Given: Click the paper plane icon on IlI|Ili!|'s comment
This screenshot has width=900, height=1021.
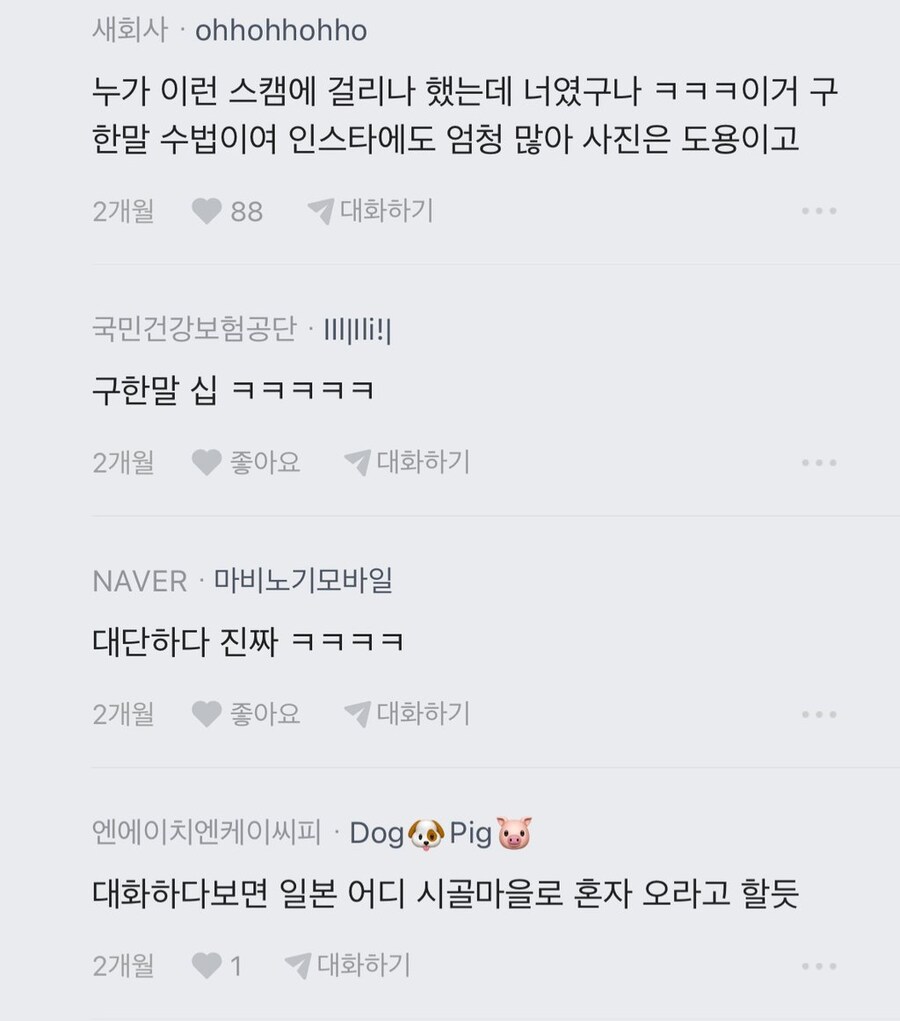Looking at the screenshot, I should point(357,462).
